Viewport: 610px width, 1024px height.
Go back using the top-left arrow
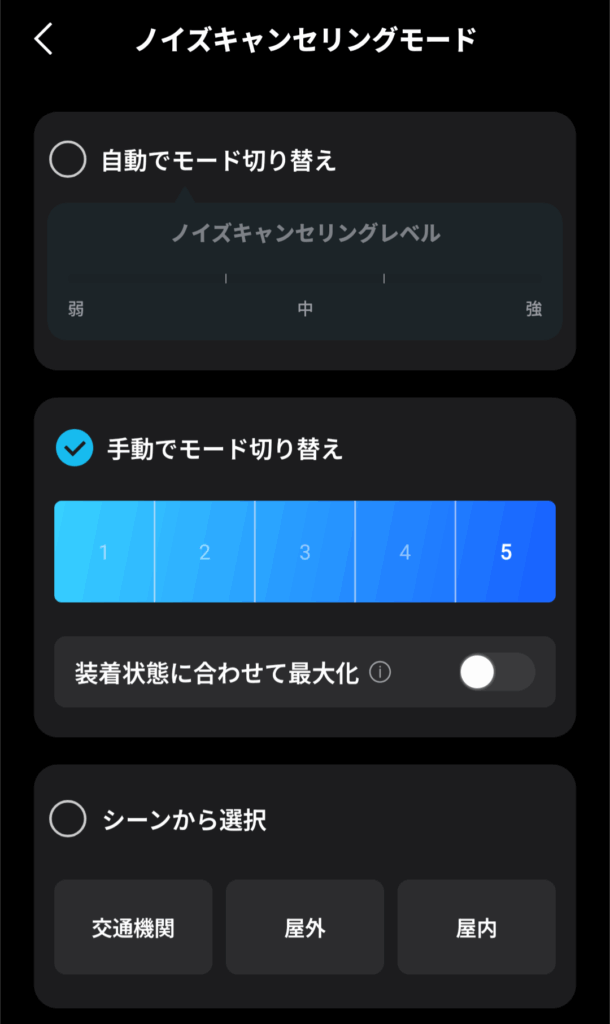click(x=44, y=40)
